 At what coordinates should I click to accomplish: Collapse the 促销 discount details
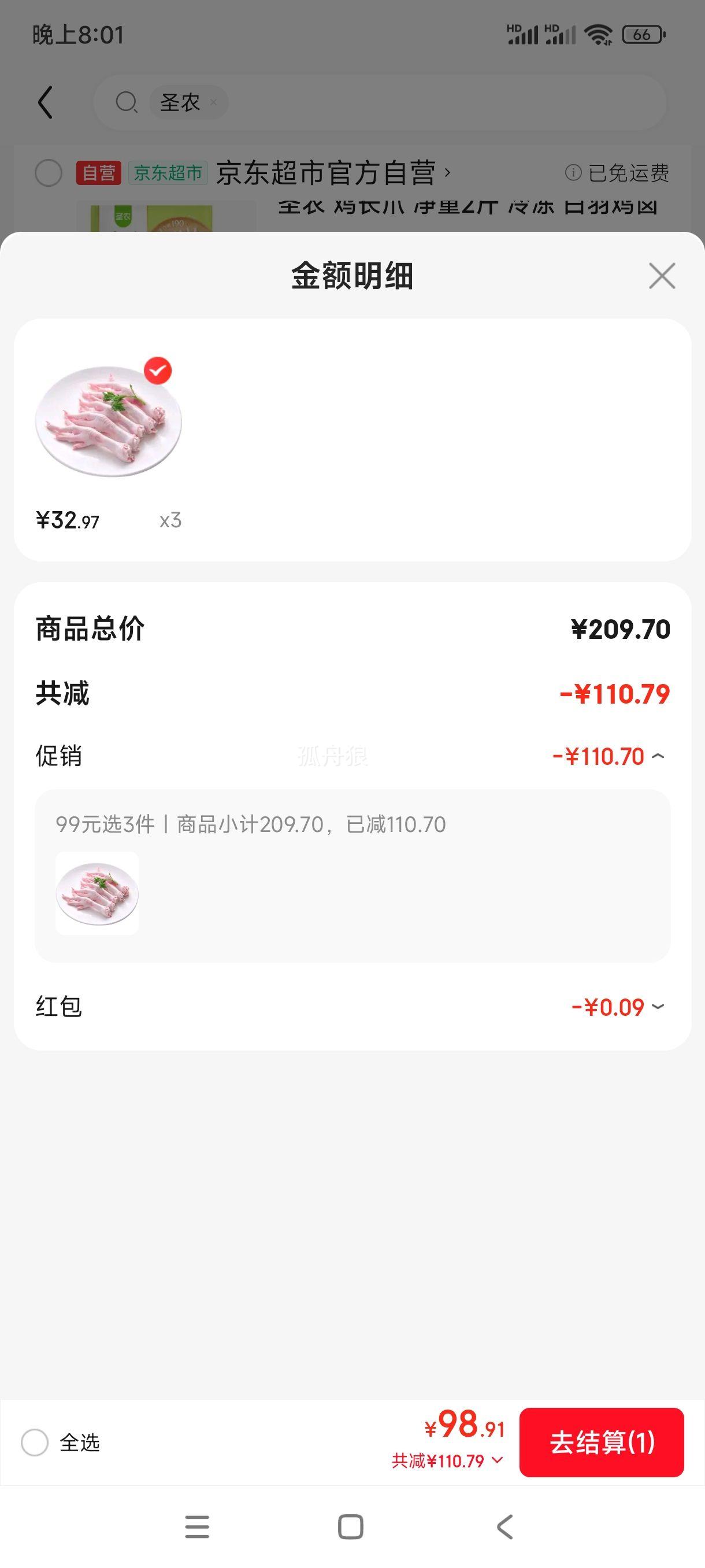click(x=658, y=757)
